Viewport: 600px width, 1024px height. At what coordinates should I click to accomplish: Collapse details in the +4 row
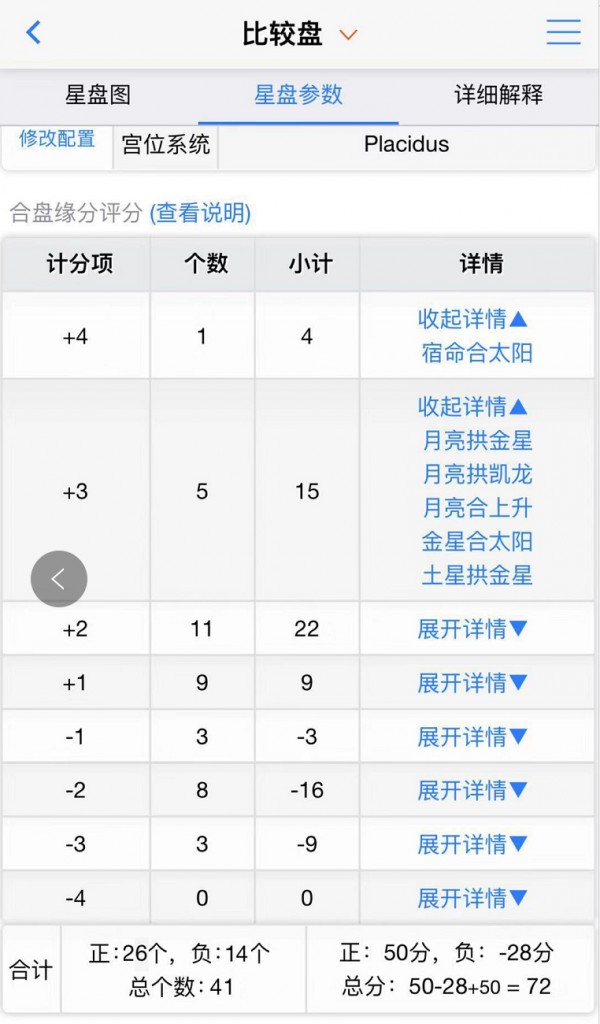[472, 319]
